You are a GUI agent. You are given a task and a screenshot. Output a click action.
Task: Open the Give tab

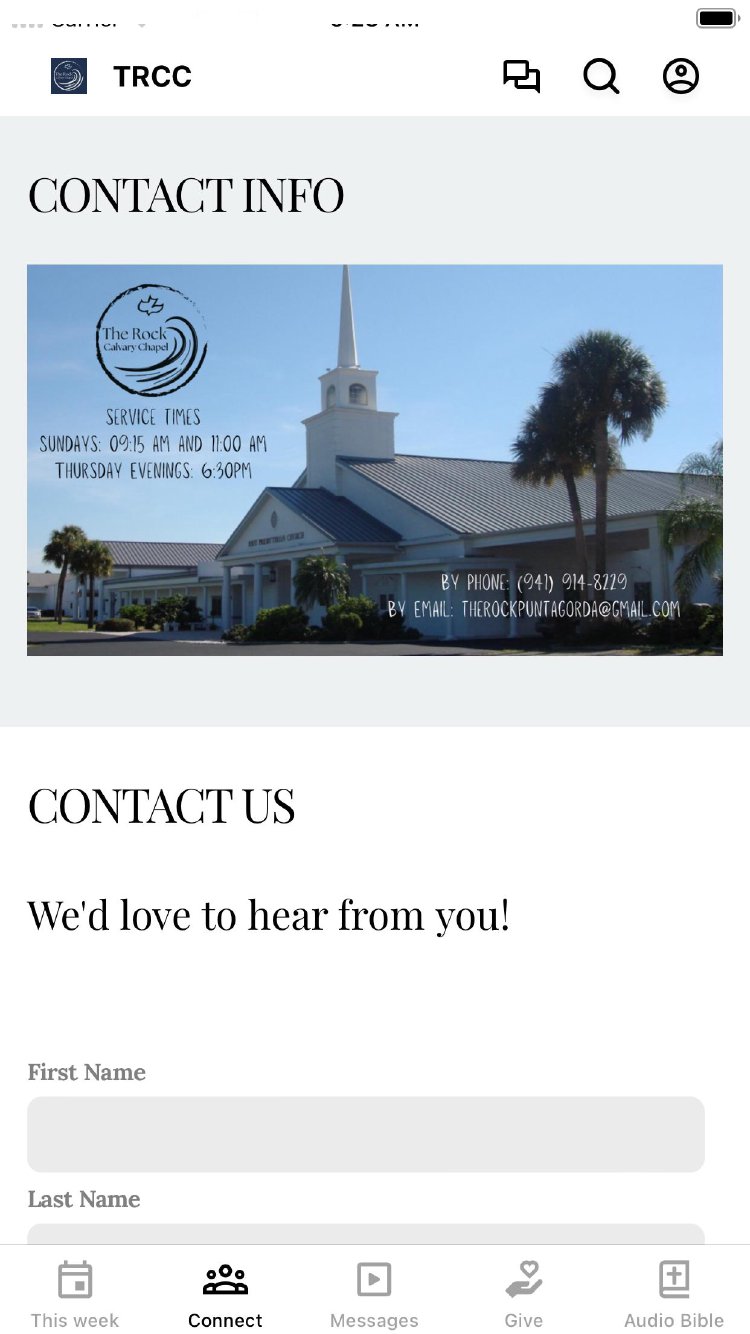click(x=523, y=1293)
